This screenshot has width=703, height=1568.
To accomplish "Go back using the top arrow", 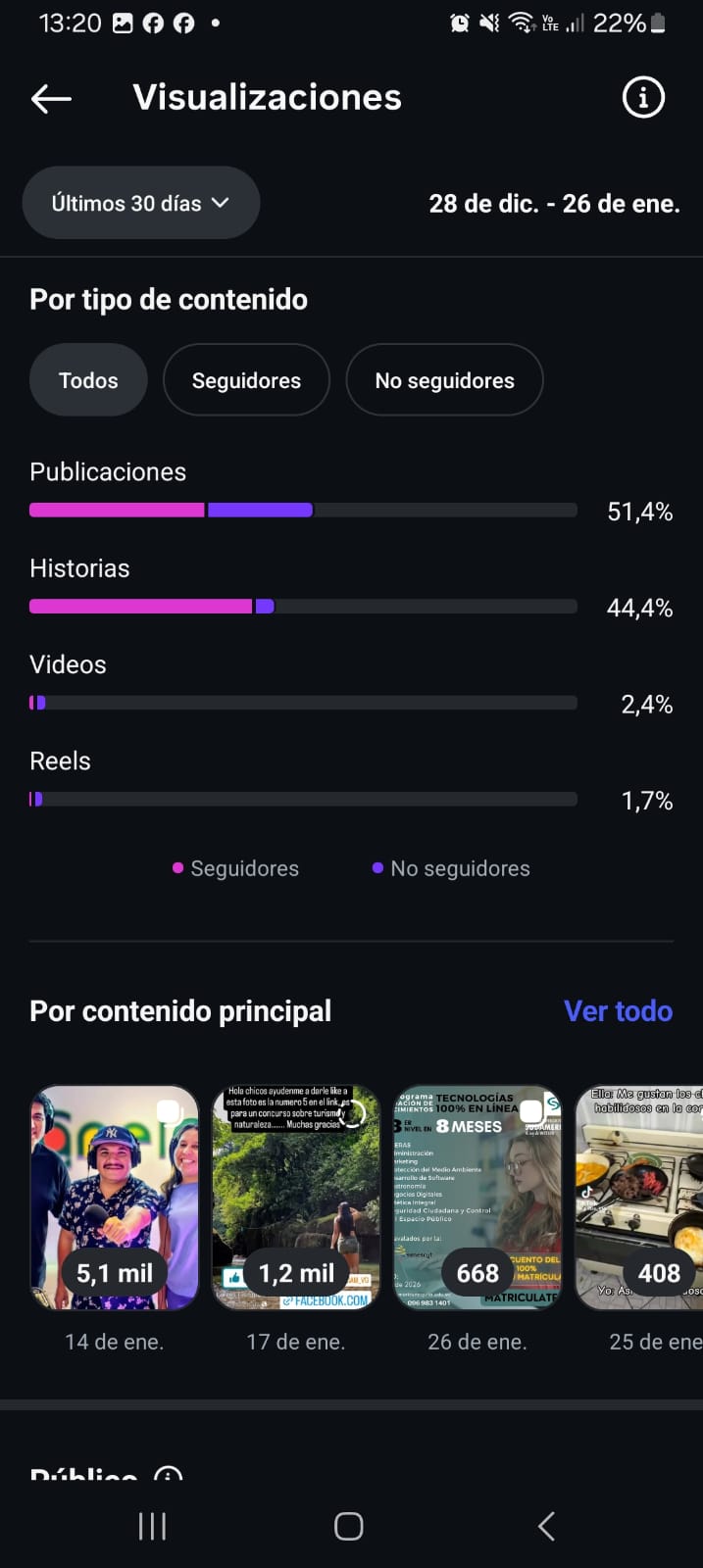I will pyautogui.click(x=51, y=98).
